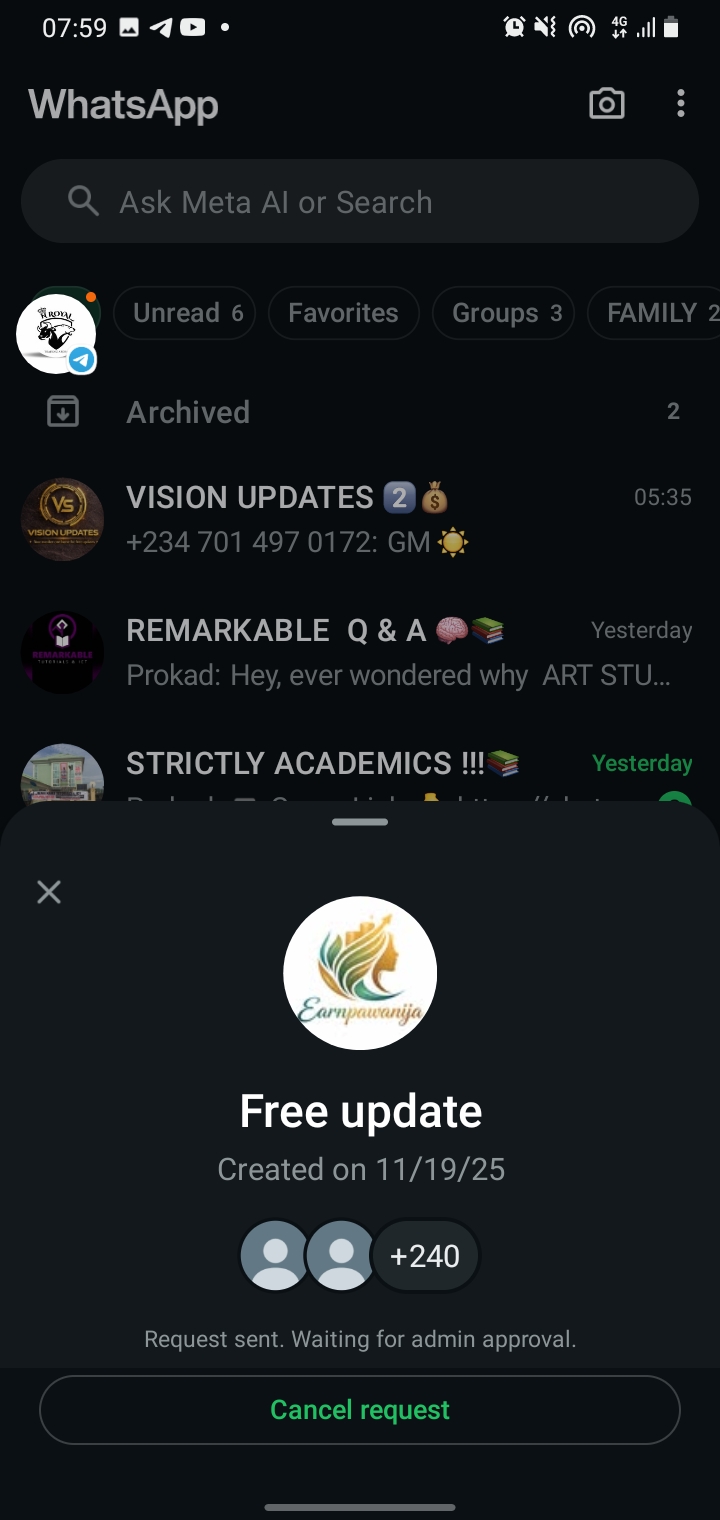
Task: Cancel the group join request
Action: coord(360,1410)
